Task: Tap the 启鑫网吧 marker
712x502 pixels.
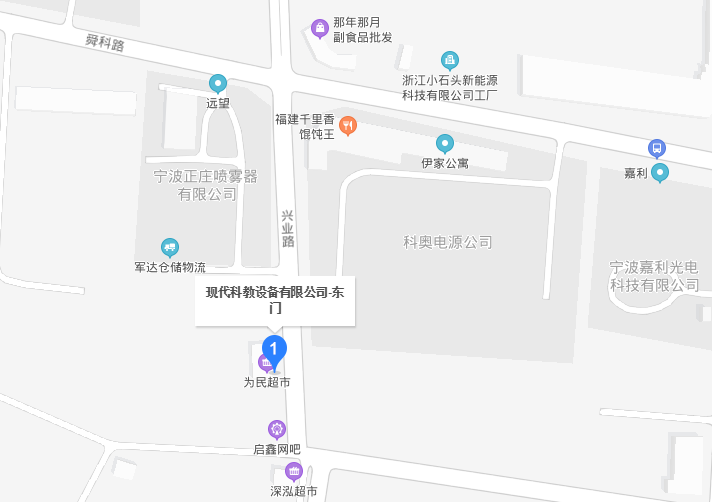Action: pos(277,430)
